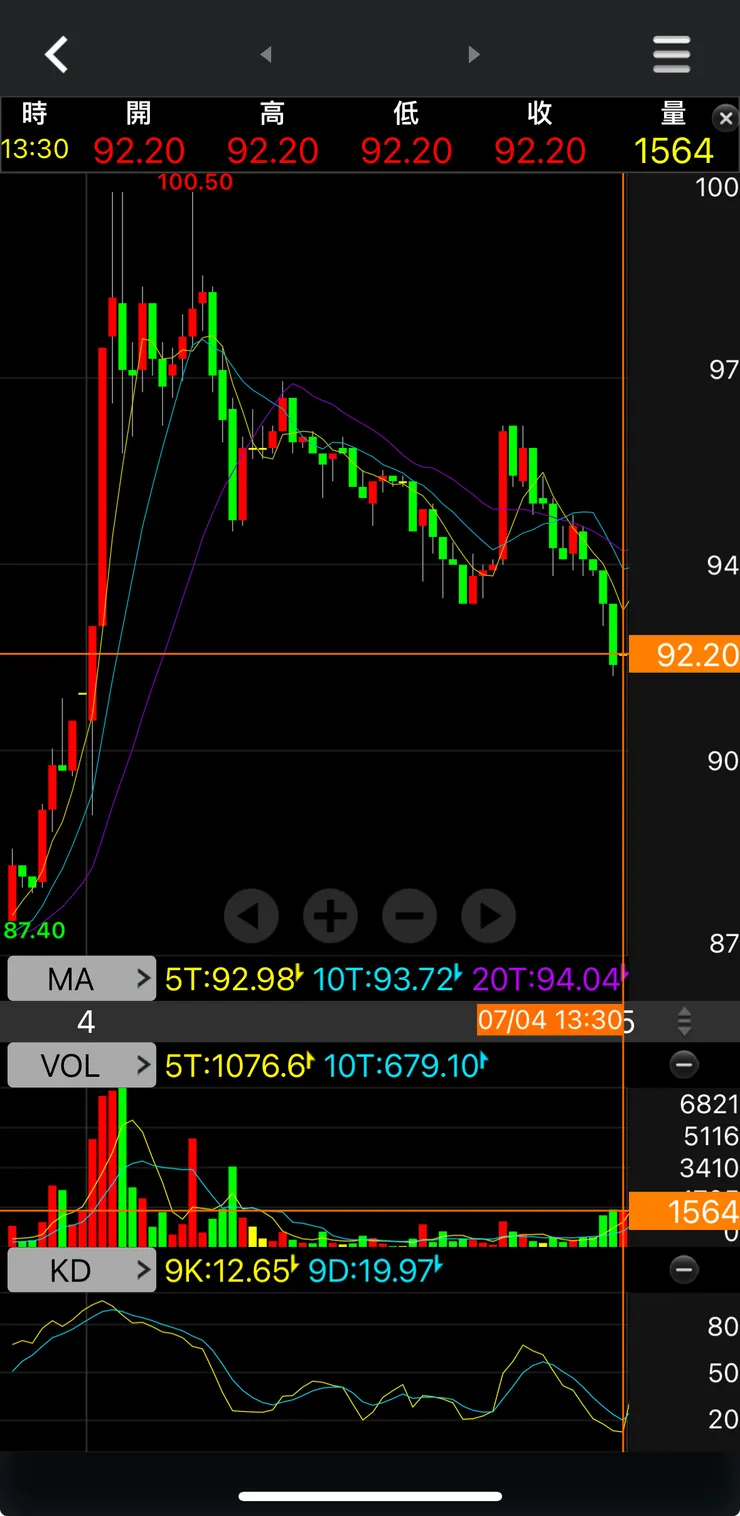Collapse the KD indicator panel
The height and width of the screenshot is (1516, 740).
tap(684, 1270)
